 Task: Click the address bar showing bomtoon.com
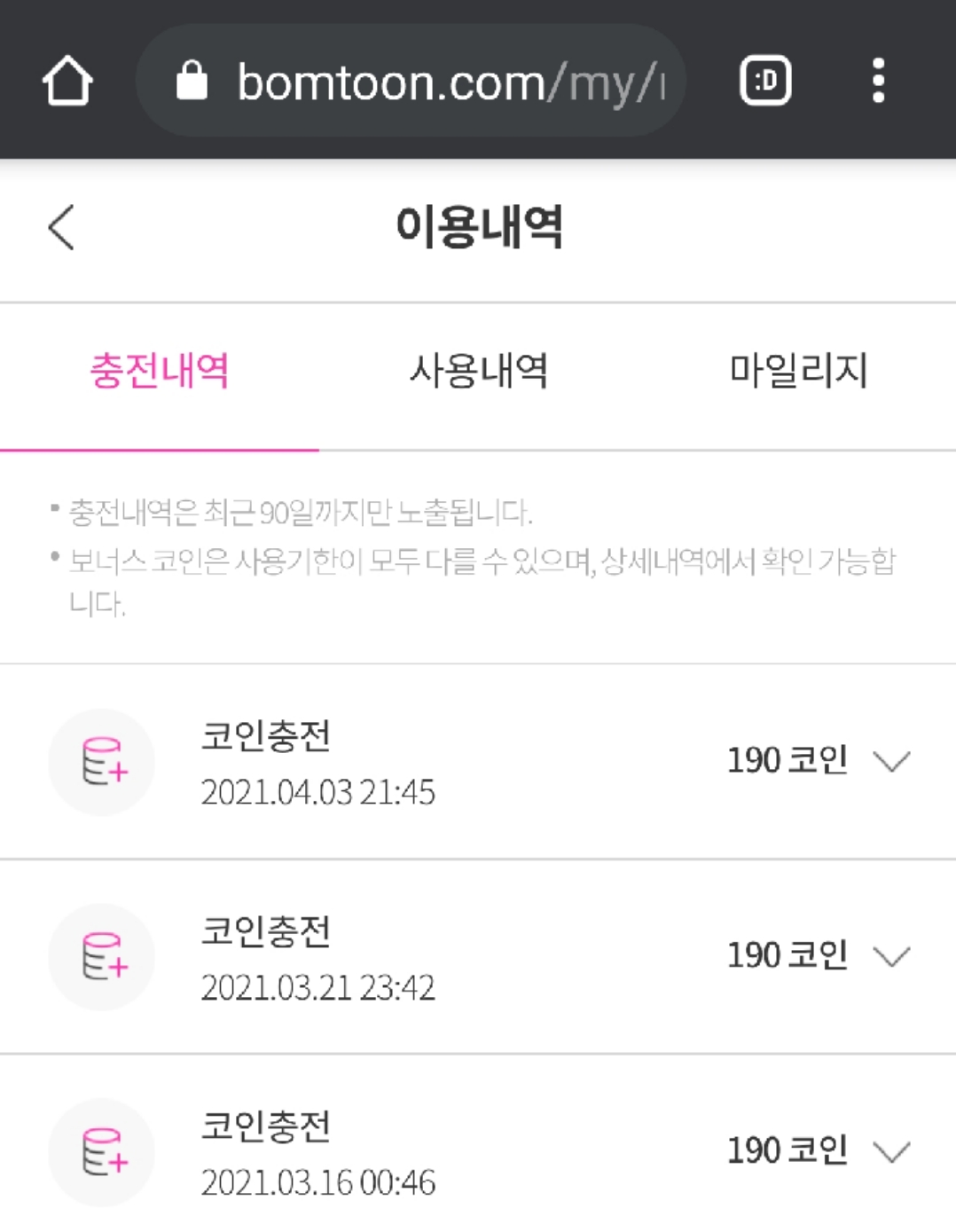coord(443,81)
